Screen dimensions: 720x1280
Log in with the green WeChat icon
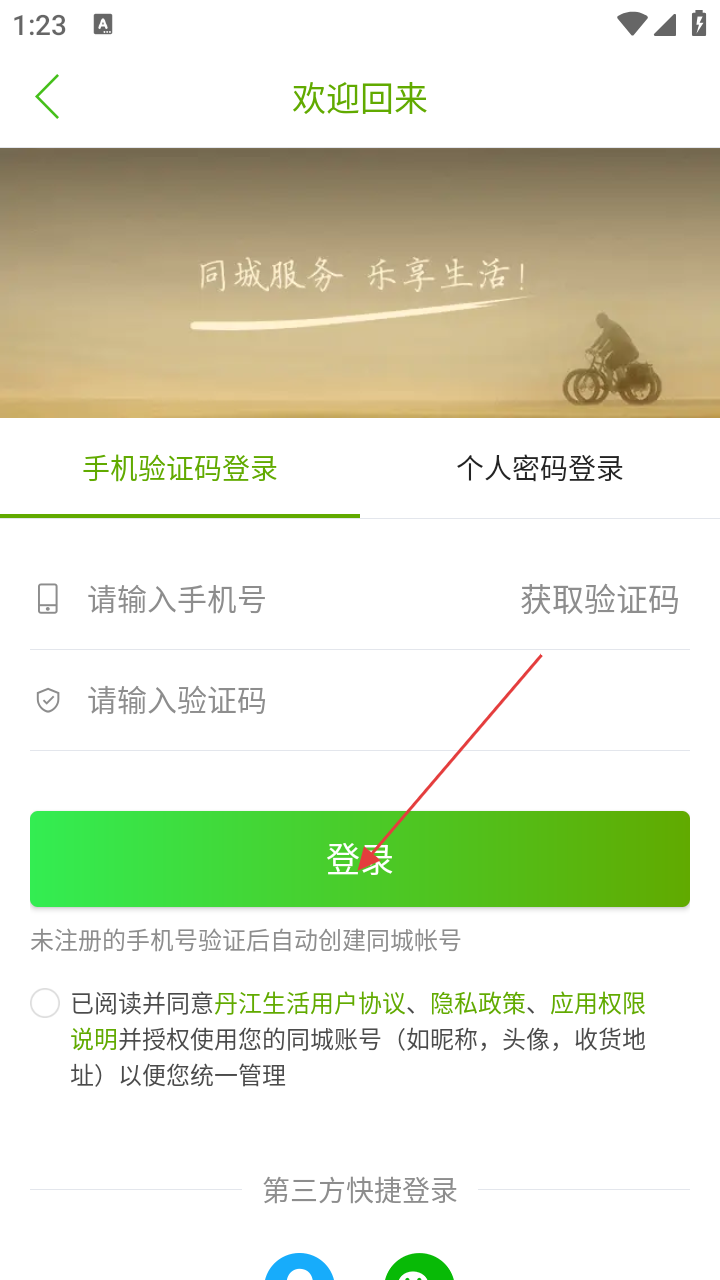[420, 1267]
